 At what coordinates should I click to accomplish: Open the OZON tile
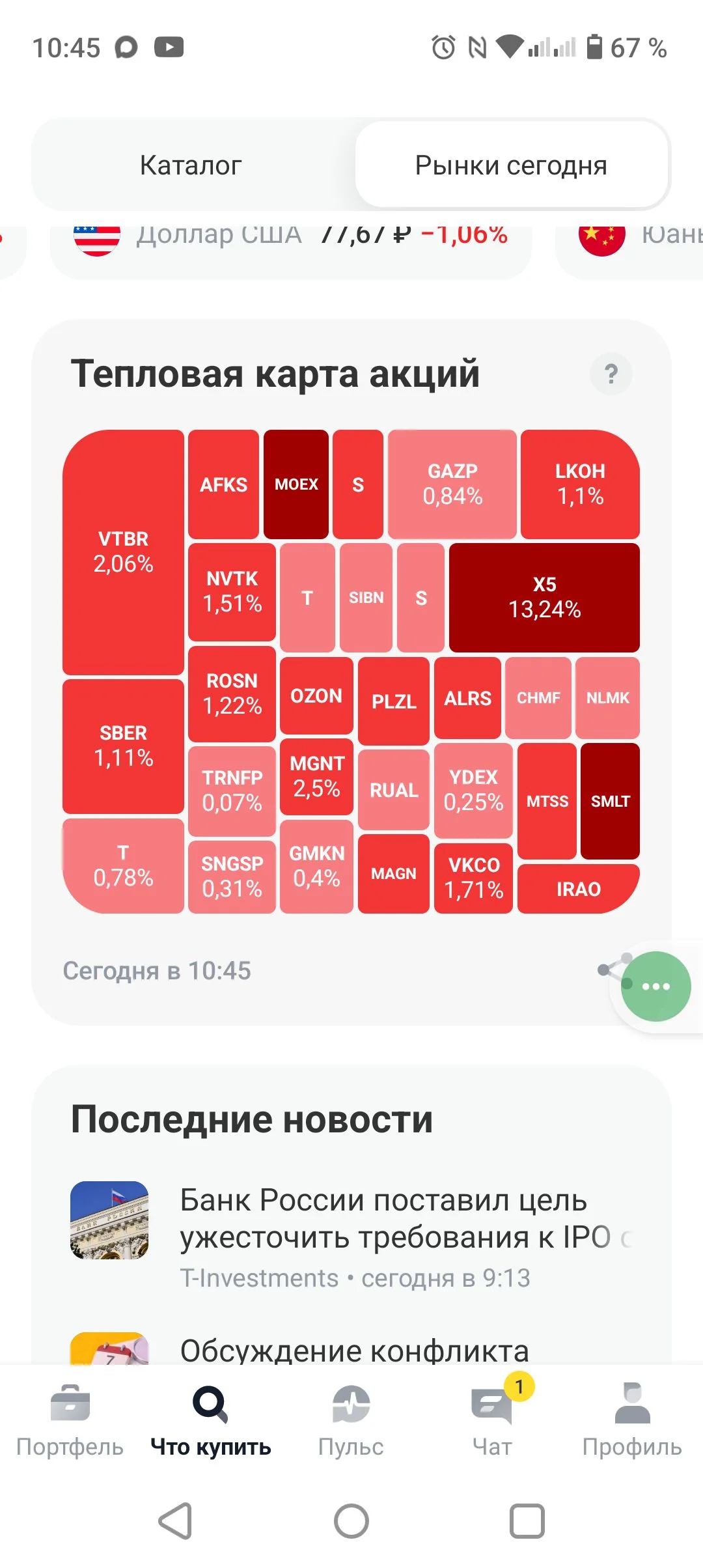tap(316, 695)
